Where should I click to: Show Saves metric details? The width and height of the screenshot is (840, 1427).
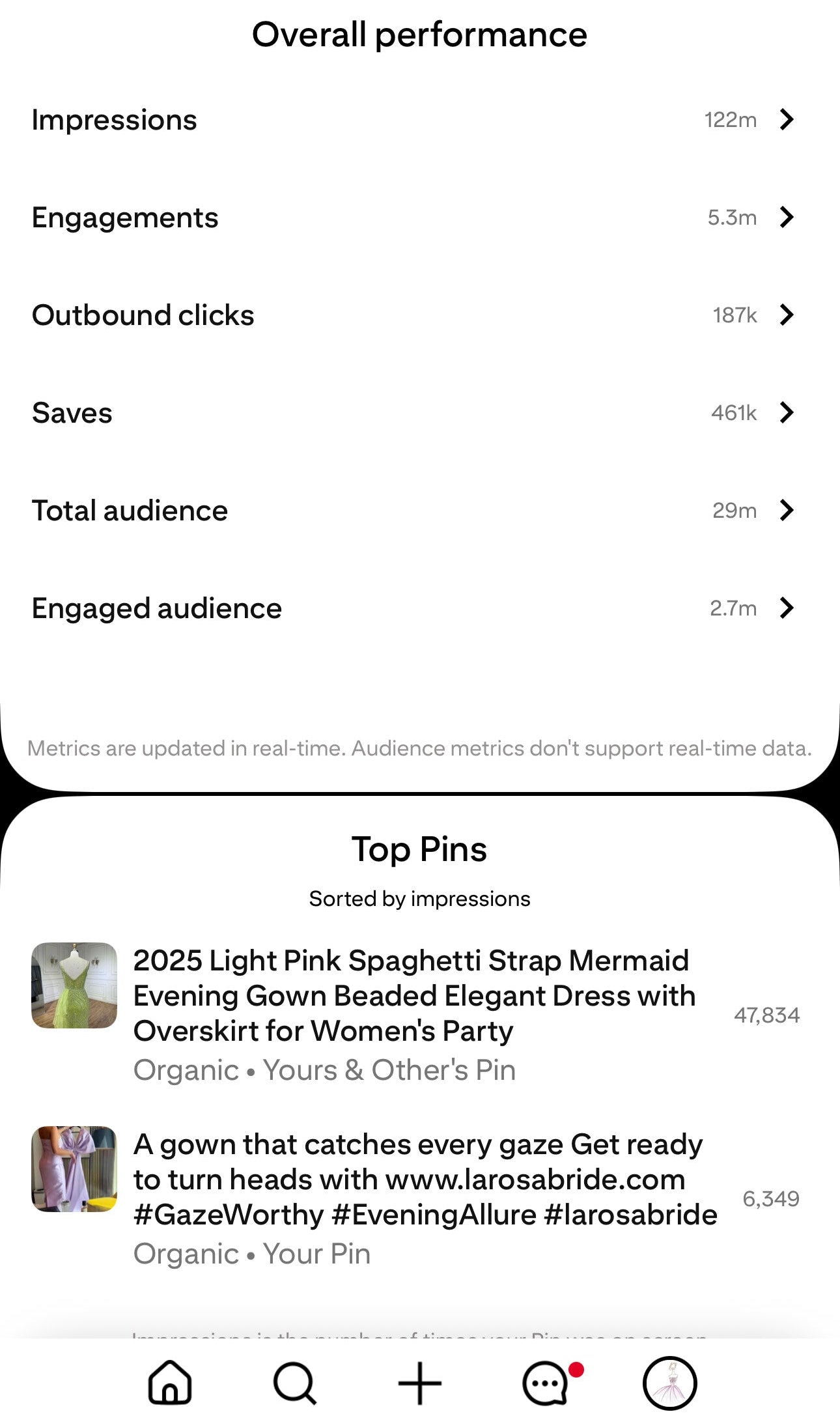(x=419, y=413)
